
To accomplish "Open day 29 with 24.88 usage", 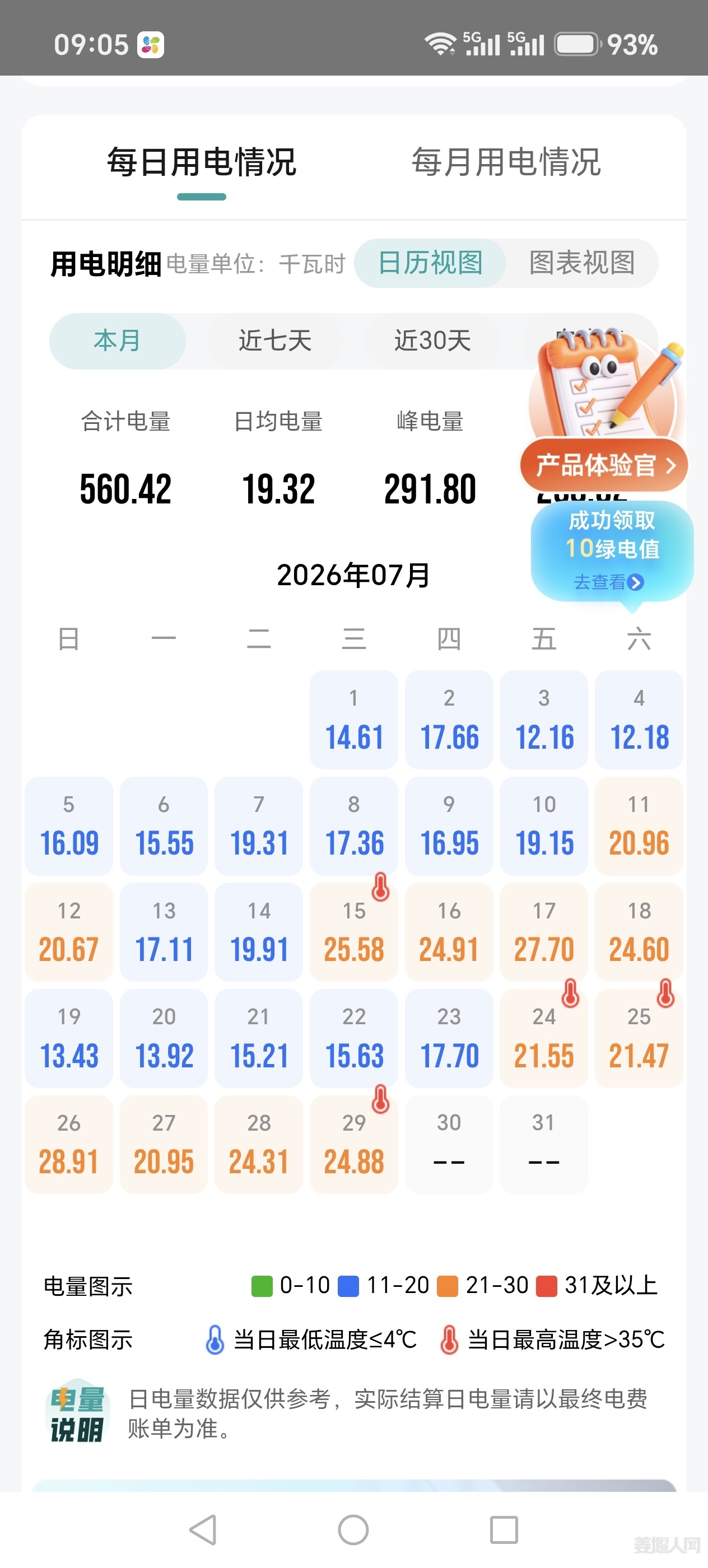I will pyautogui.click(x=353, y=1144).
